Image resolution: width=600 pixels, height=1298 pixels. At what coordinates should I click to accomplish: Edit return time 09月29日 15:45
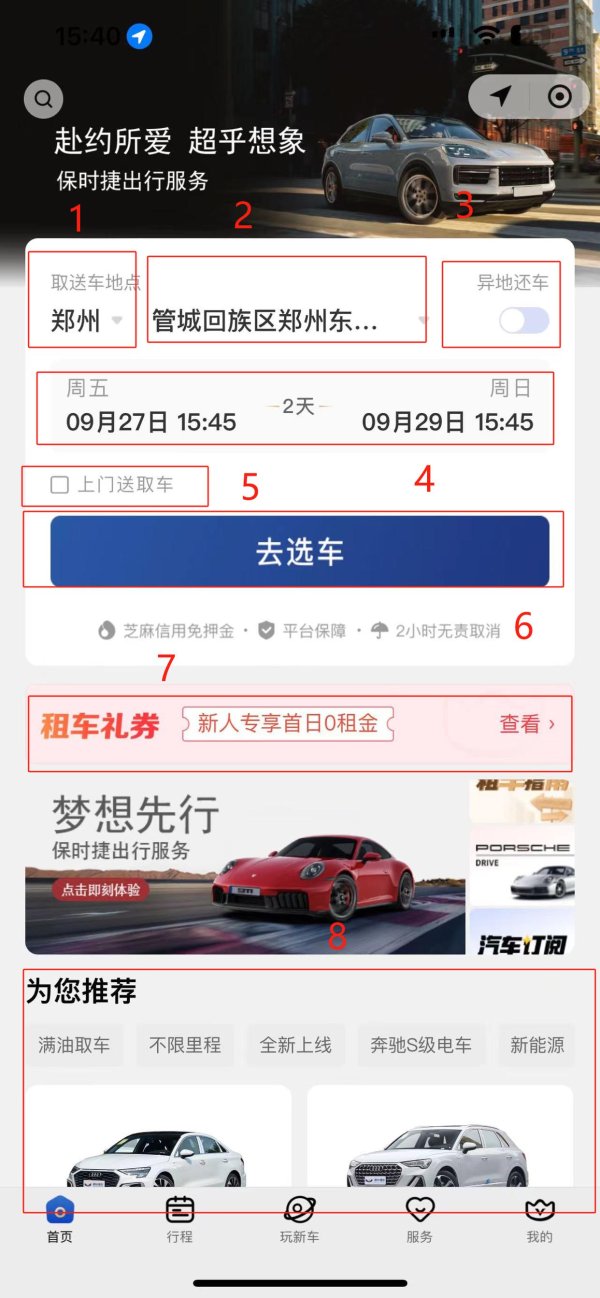(x=447, y=421)
